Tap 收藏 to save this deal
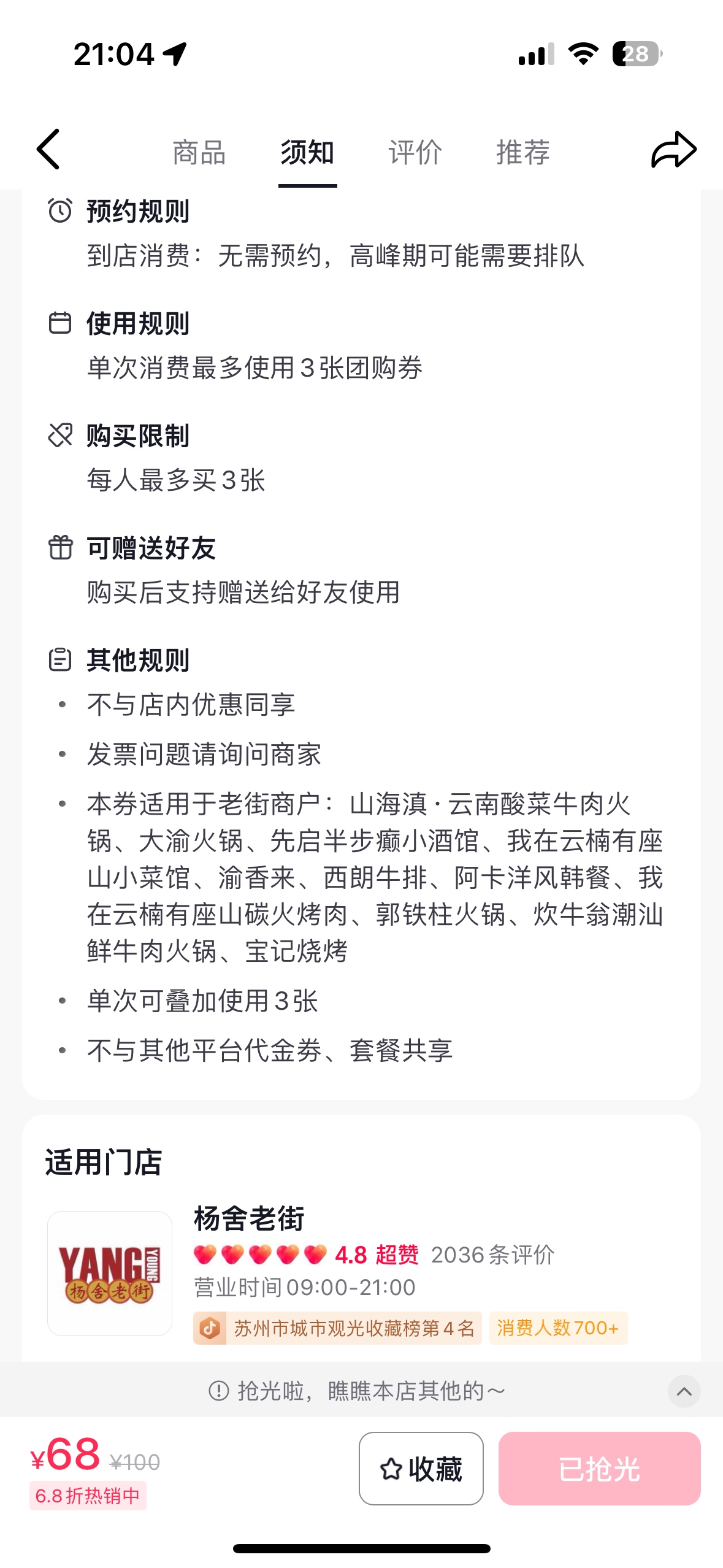 click(x=421, y=1469)
